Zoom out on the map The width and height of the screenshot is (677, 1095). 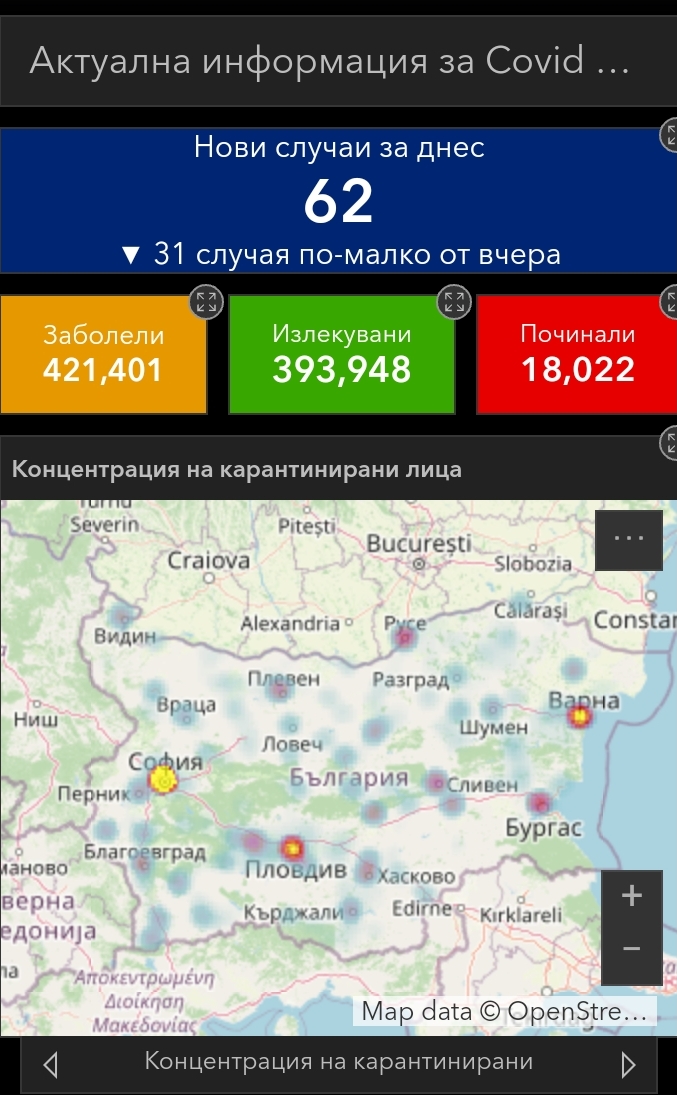pos(631,948)
